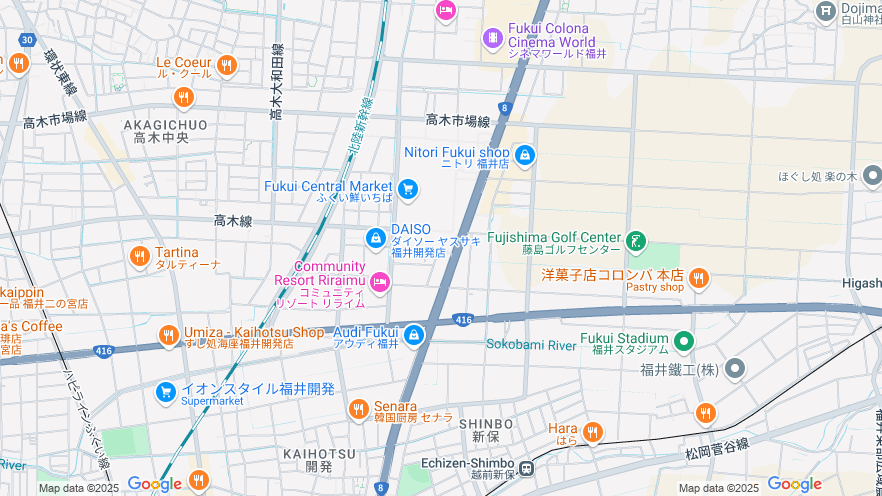Open the Audi Fukui dealer pin
This screenshot has width=882, height=496.
click(413, 335)
